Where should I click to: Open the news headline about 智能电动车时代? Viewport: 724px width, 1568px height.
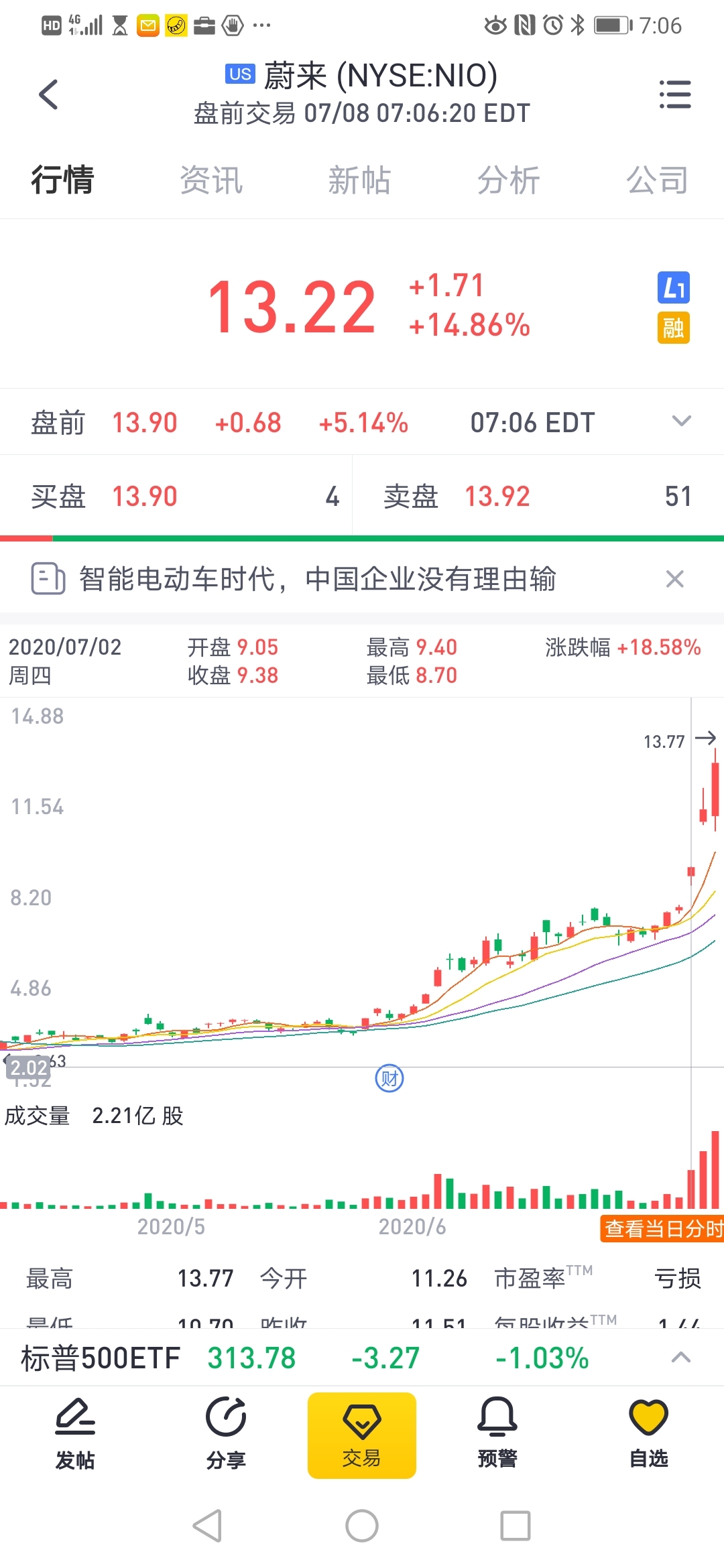317,579
